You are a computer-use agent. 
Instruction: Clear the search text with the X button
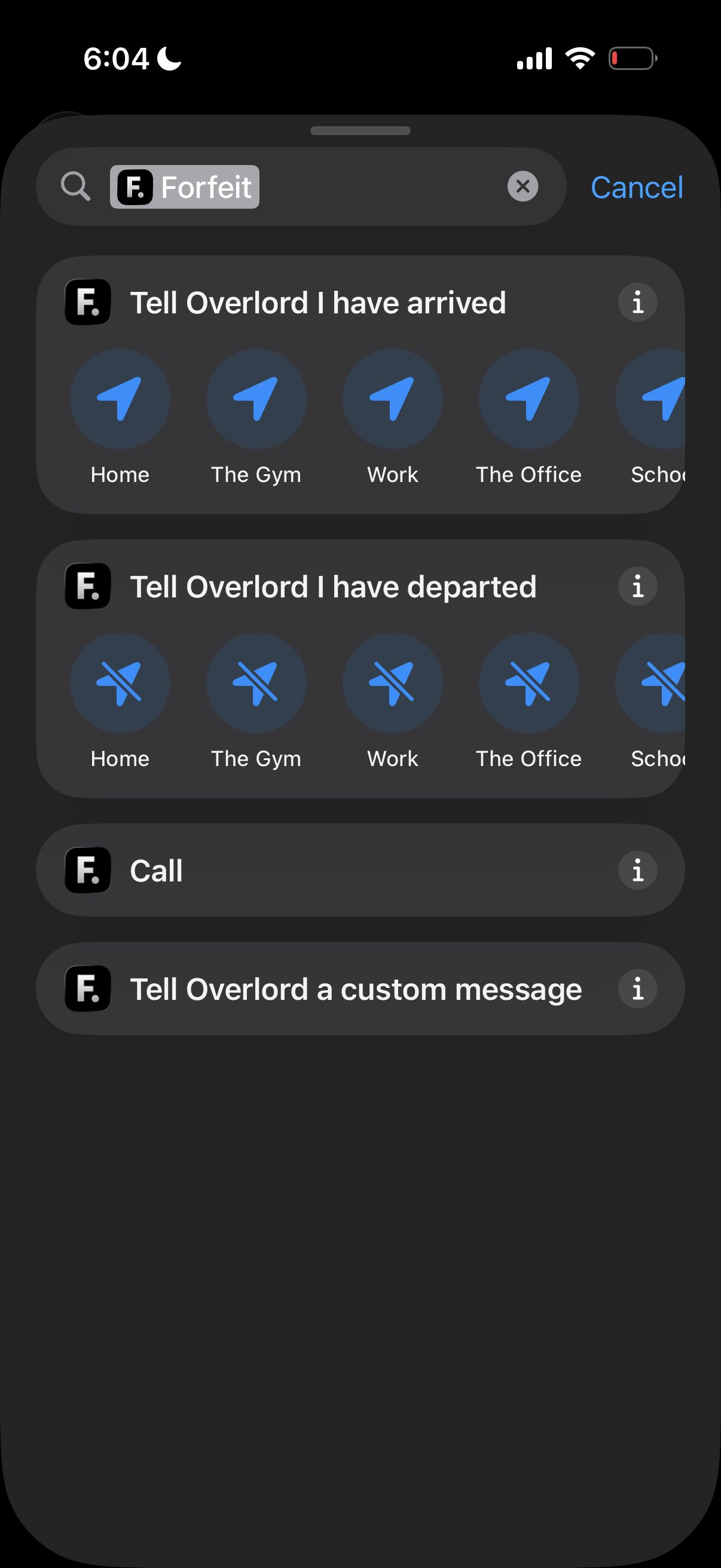pos(523,186)
